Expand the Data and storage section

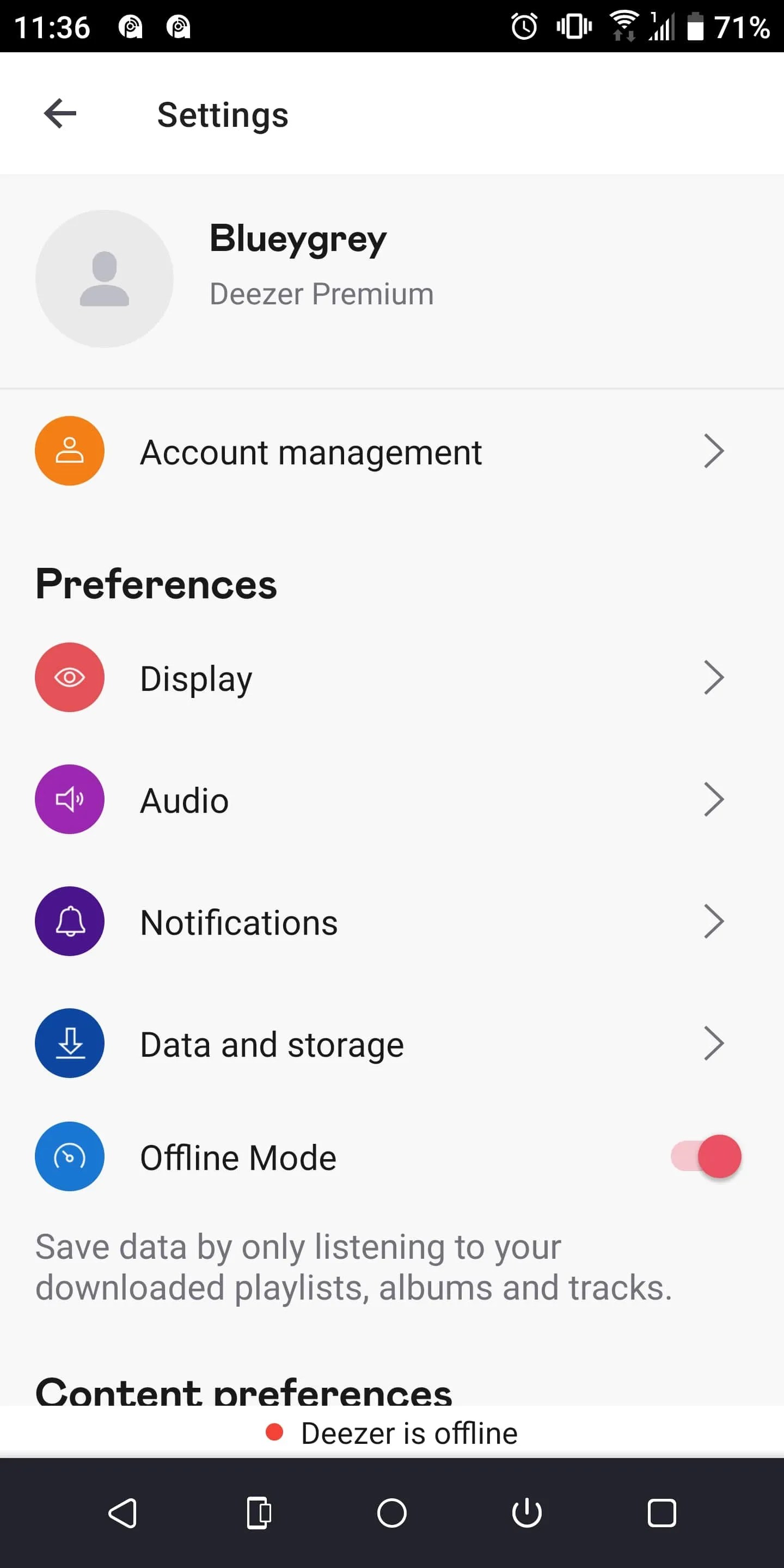[x=713, y=1043]
